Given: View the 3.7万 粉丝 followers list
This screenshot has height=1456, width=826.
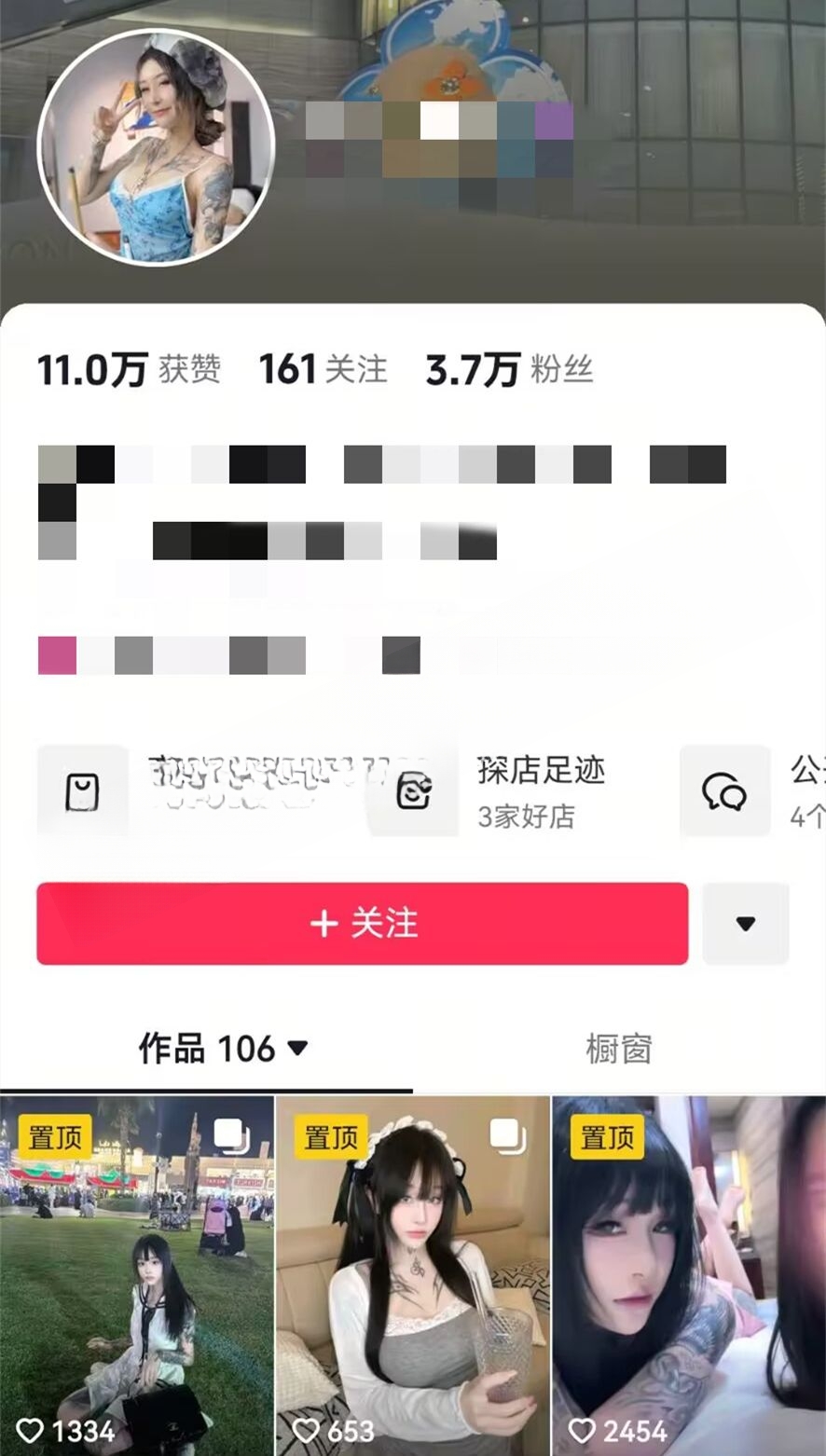Looking at the screenshot, I should click(x=509, y=370).
